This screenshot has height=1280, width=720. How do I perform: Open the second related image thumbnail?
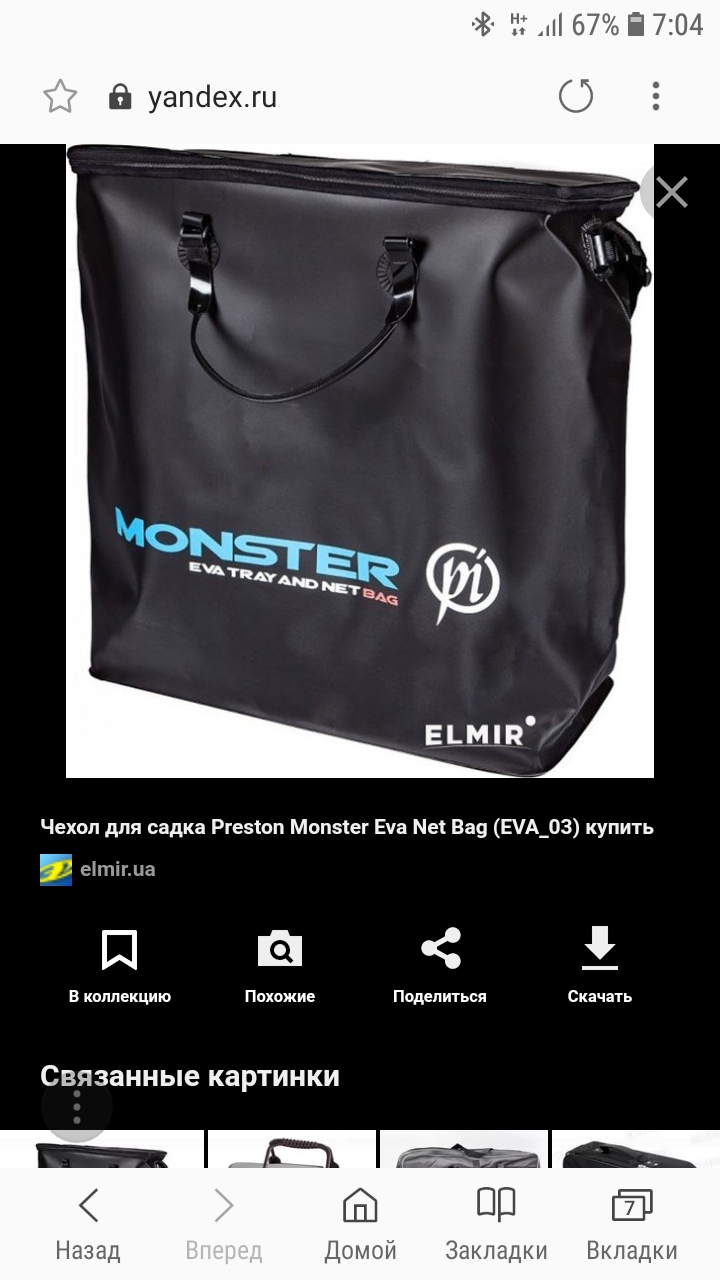(x=292, y=1149)
